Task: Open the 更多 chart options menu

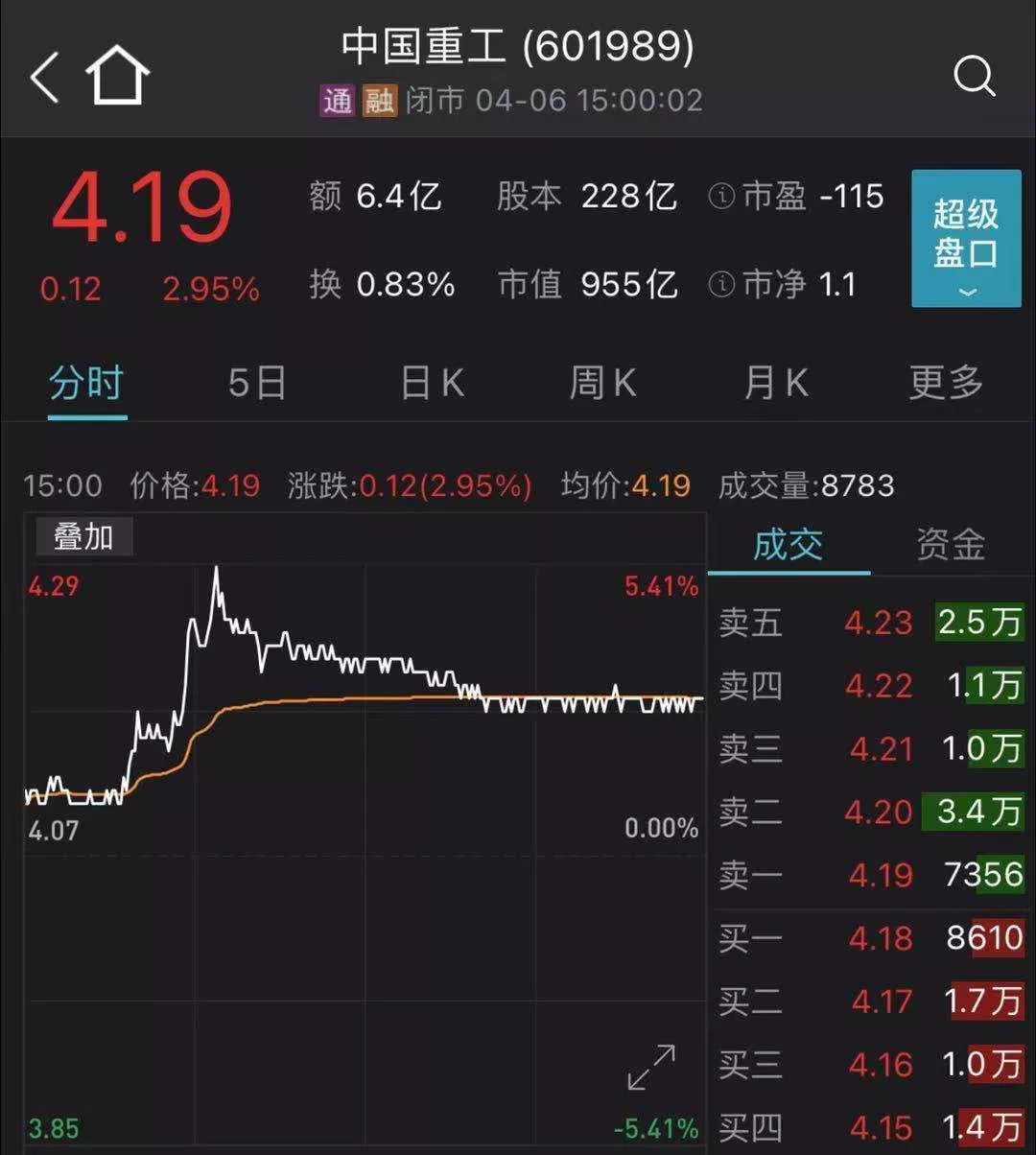Action: click(x=944, y=382)
